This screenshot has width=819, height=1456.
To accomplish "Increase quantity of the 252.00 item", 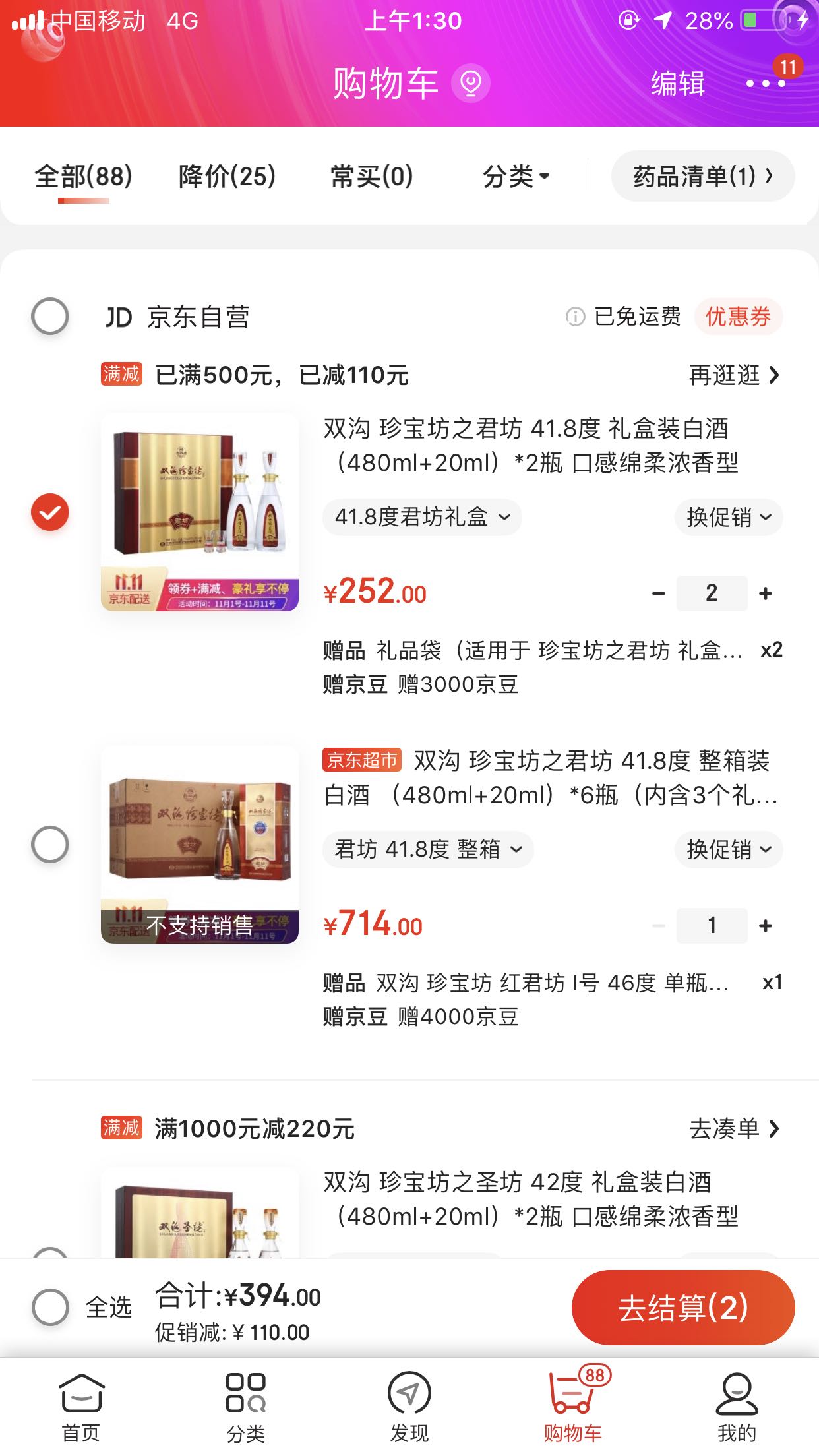I will tap(765, 593).
